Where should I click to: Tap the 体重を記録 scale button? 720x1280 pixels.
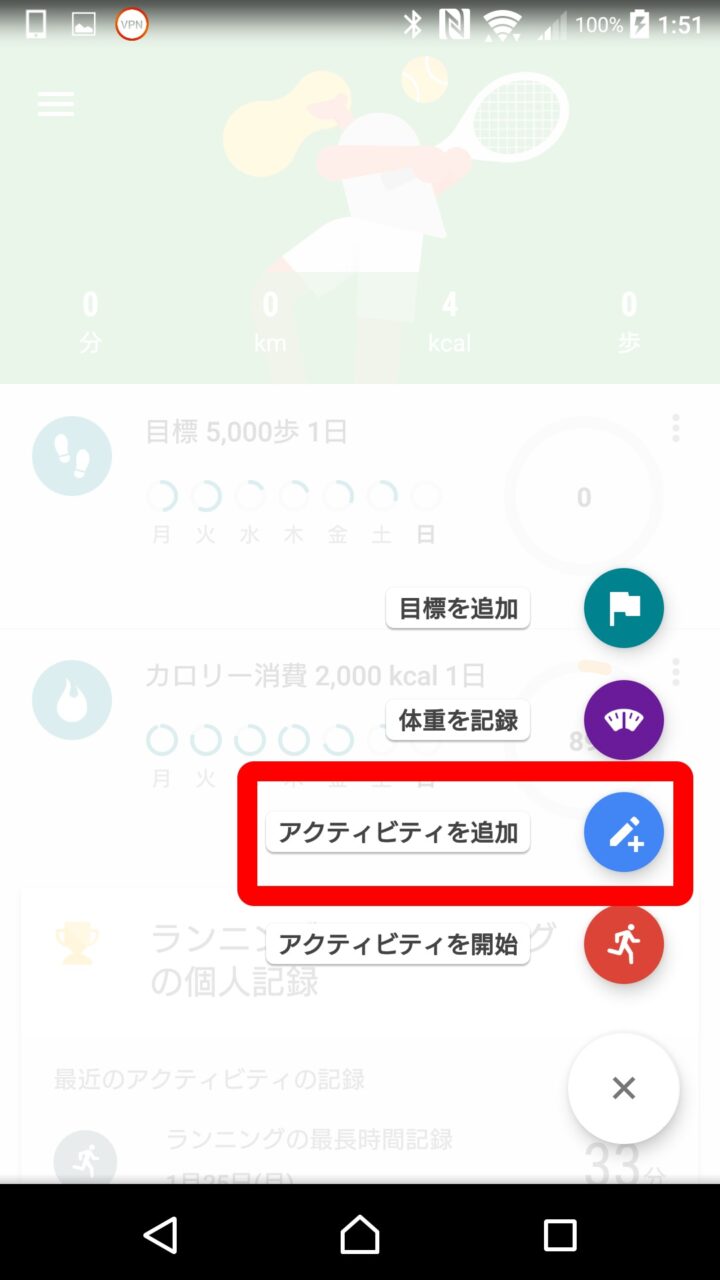pyautogui.click(x=623, y=720)
